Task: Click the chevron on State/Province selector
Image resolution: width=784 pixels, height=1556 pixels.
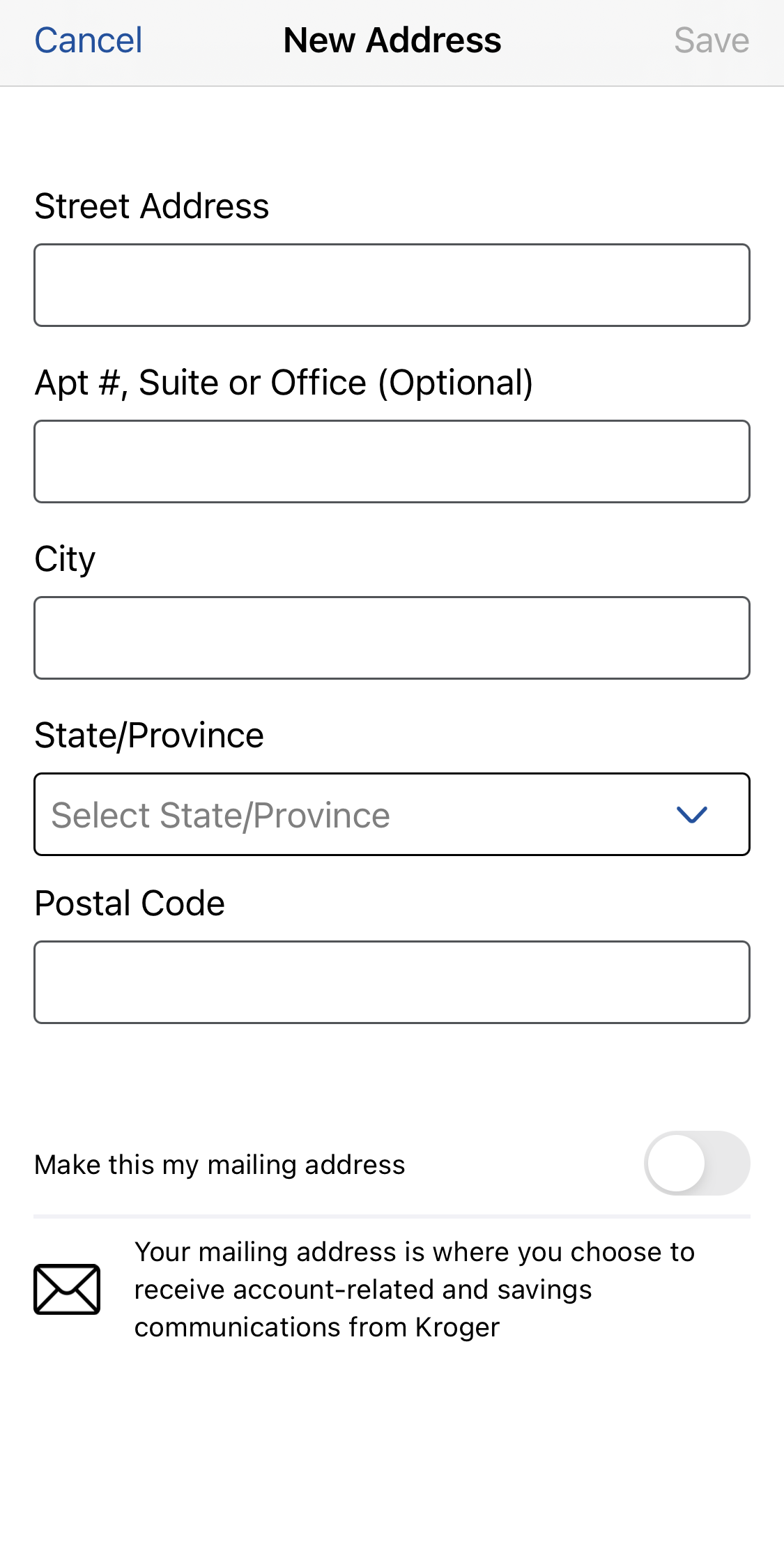Action: (x=692, y=814)
